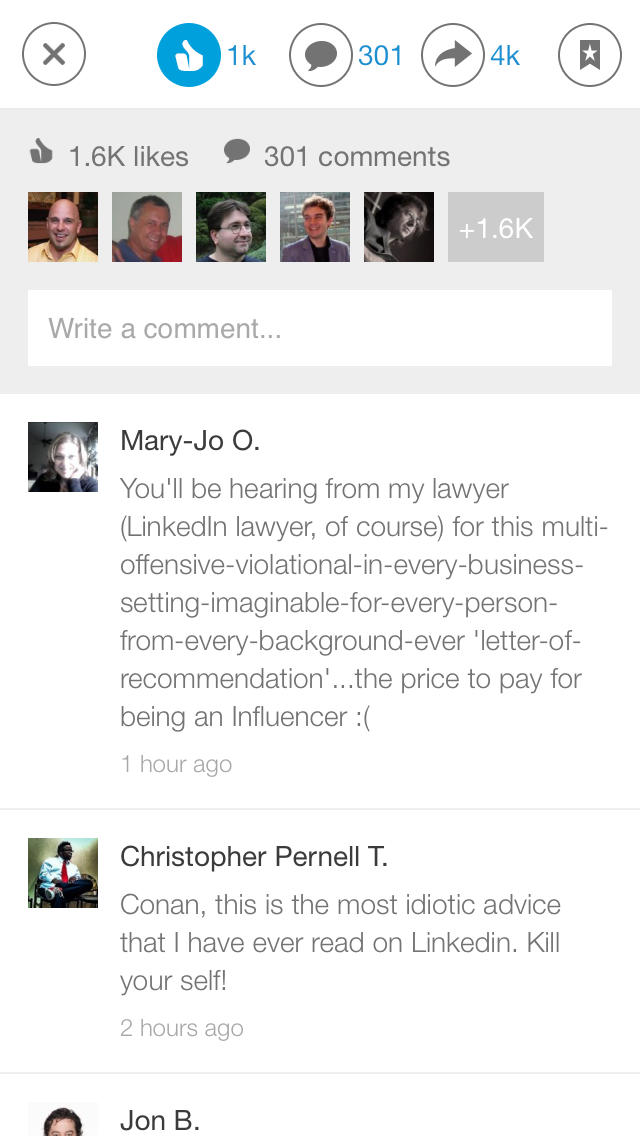640x1136 pixels.
Task: View Mary-Jo O.'s profile from name
Action: pos(190,441)
